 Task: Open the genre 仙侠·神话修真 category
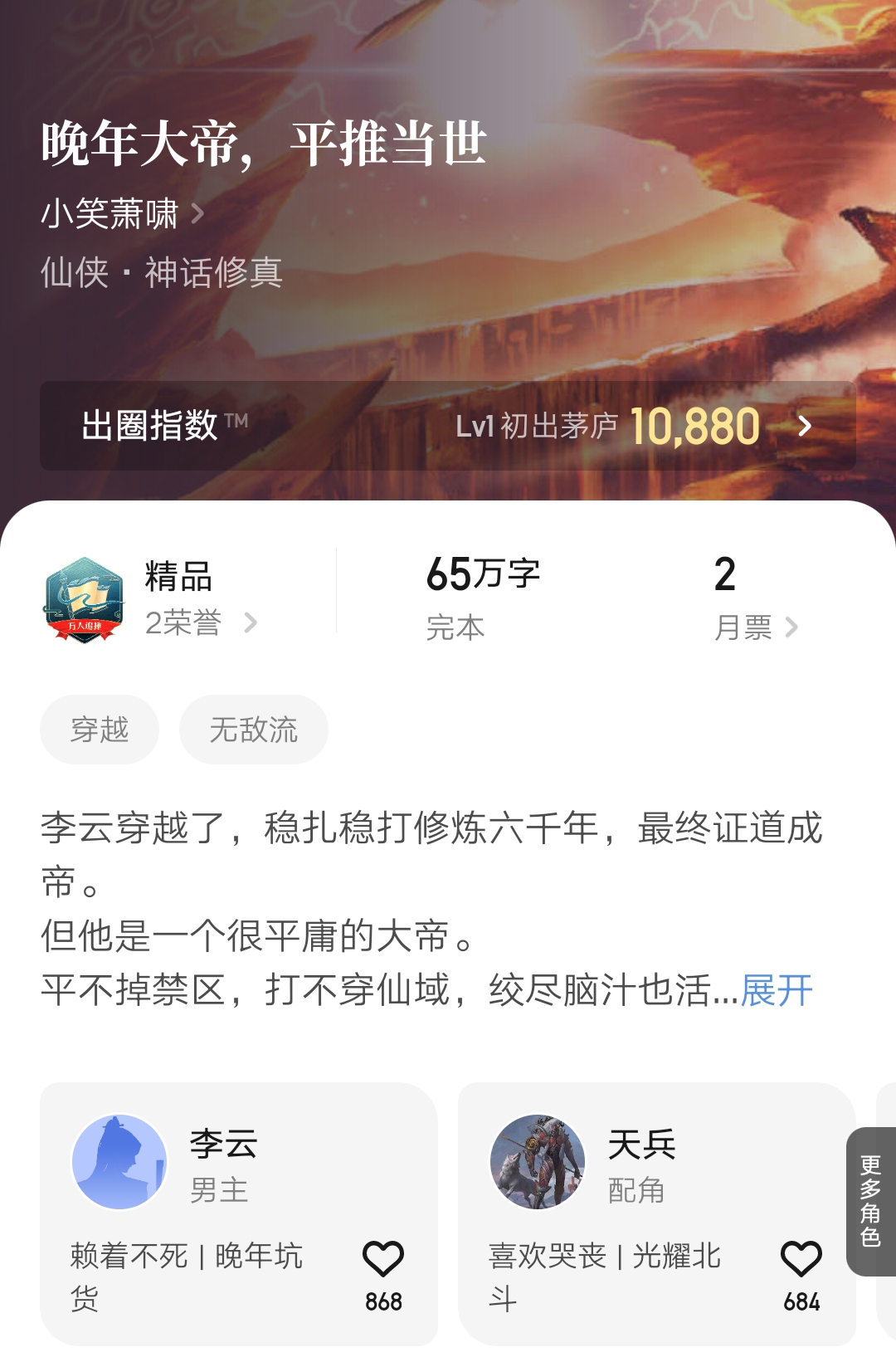tap(161, 271)
